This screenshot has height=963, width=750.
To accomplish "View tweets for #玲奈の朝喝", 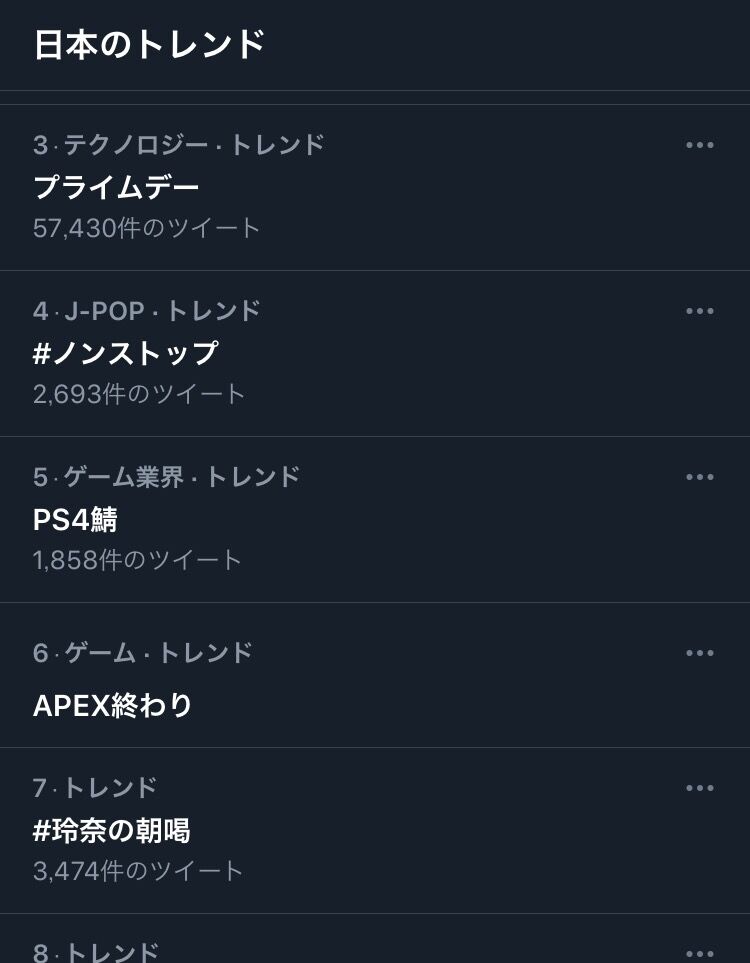I will pos(111,830).
